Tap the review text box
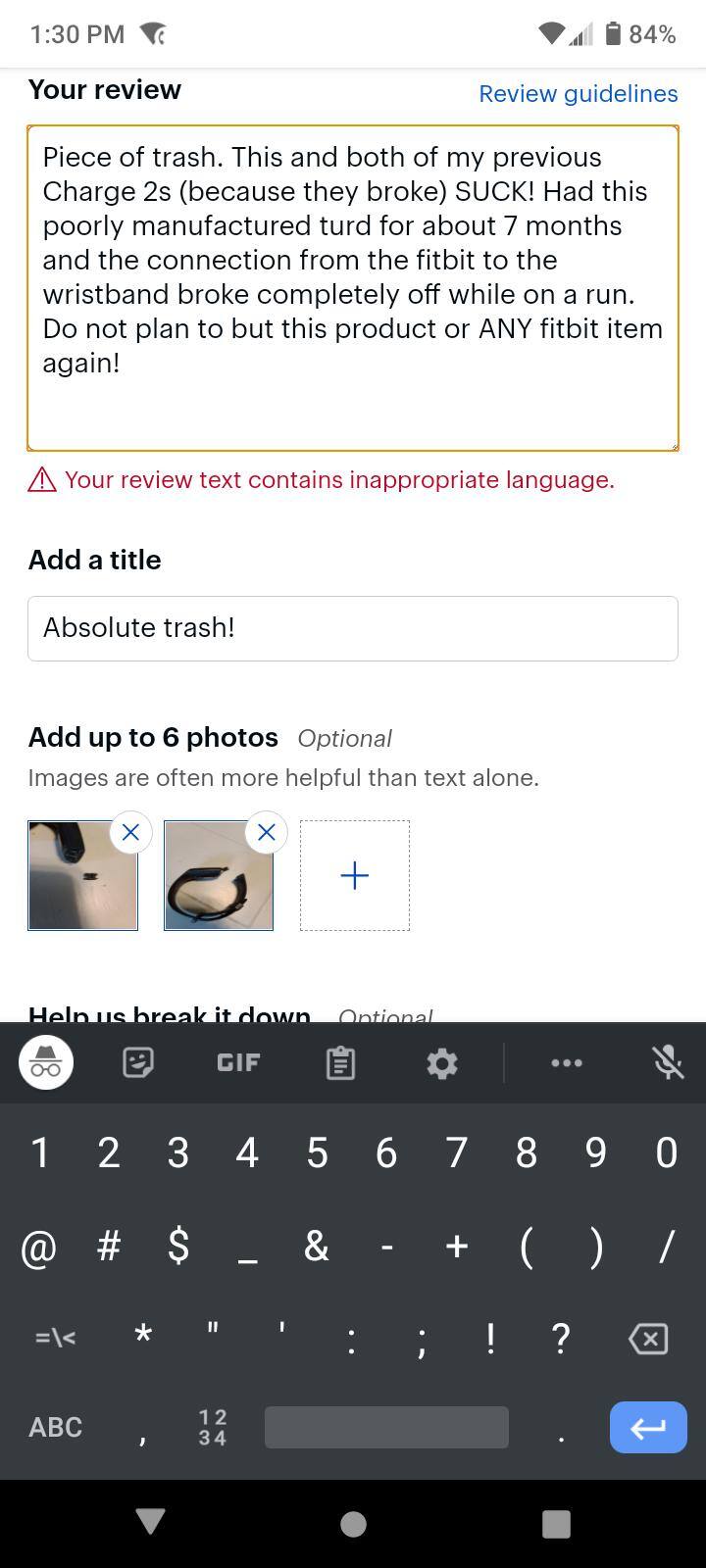 point(353,288)
